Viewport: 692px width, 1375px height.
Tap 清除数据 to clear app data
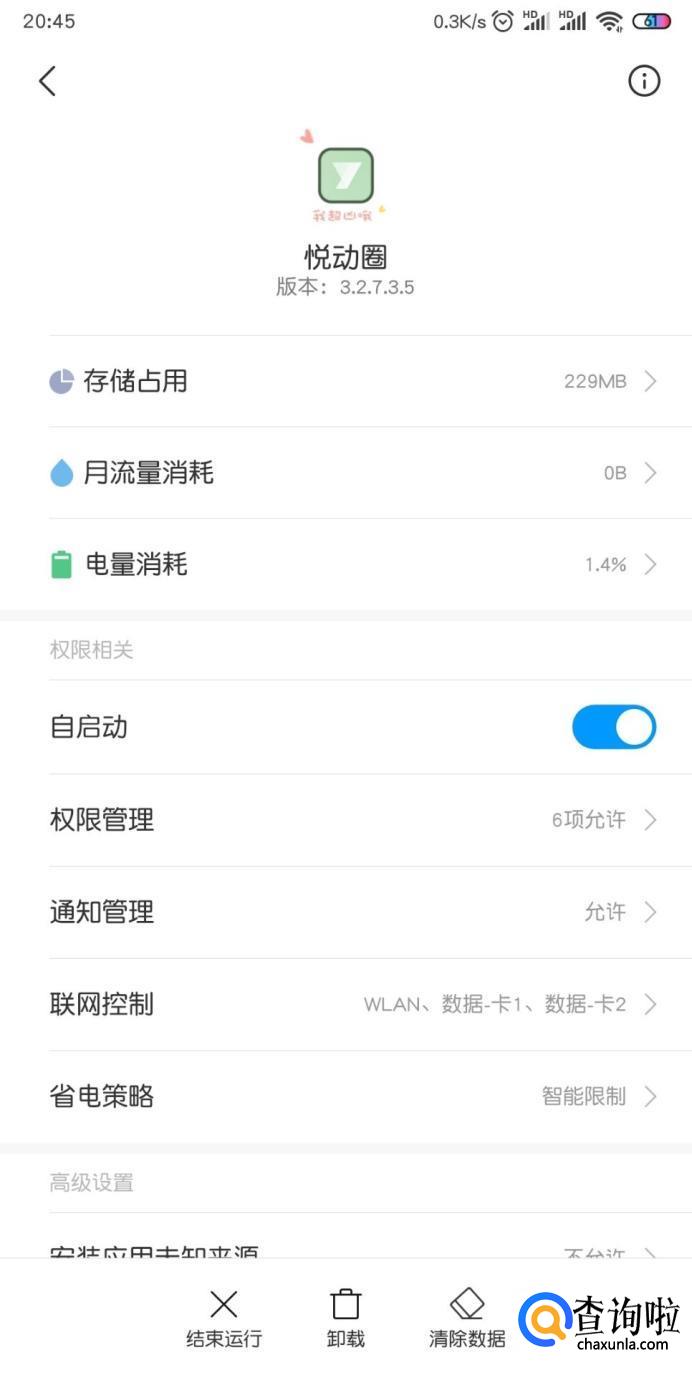coord(467,1318)
